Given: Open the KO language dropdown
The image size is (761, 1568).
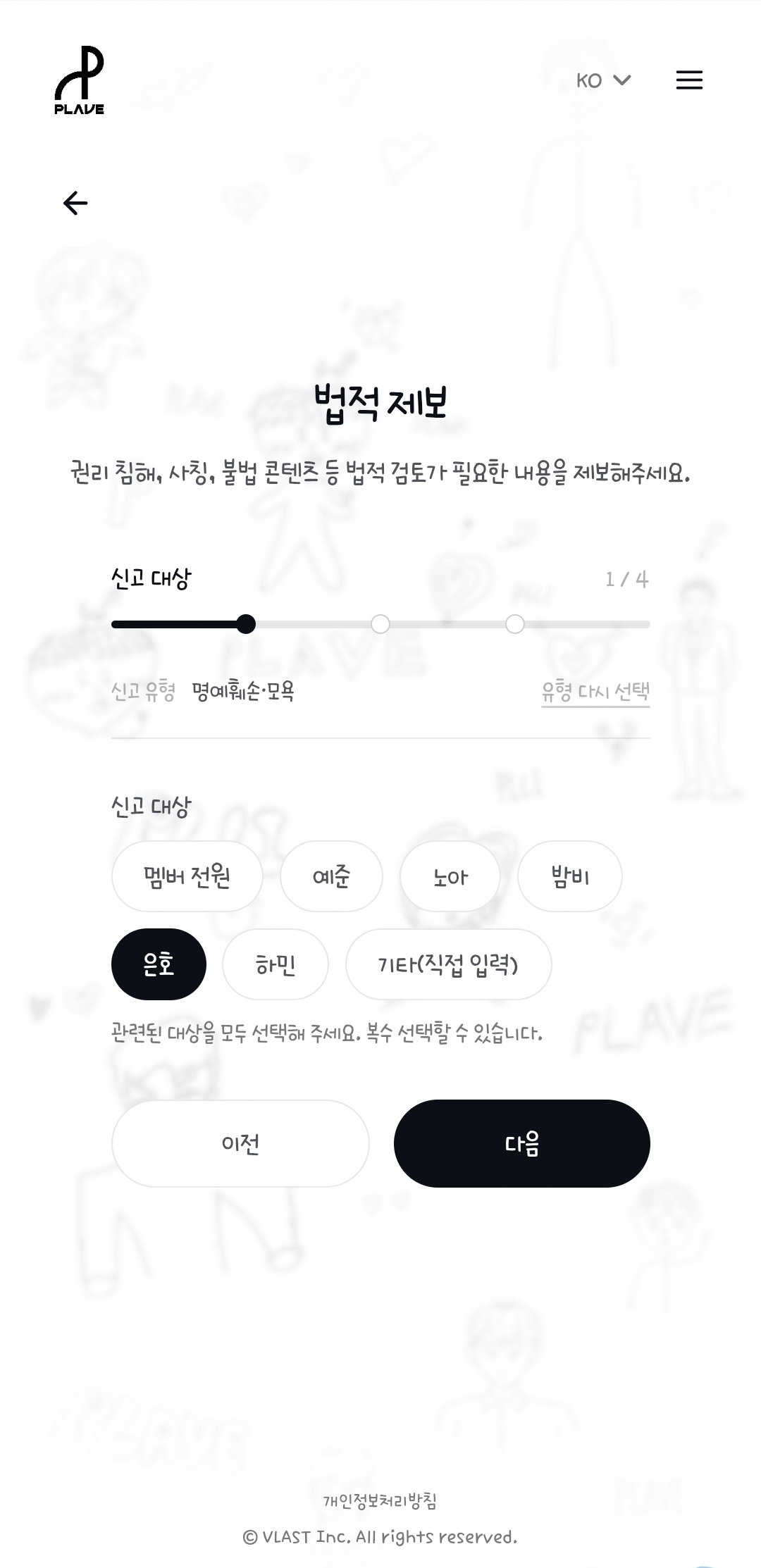Looking at the screenshot, I should tap(603, 80).
